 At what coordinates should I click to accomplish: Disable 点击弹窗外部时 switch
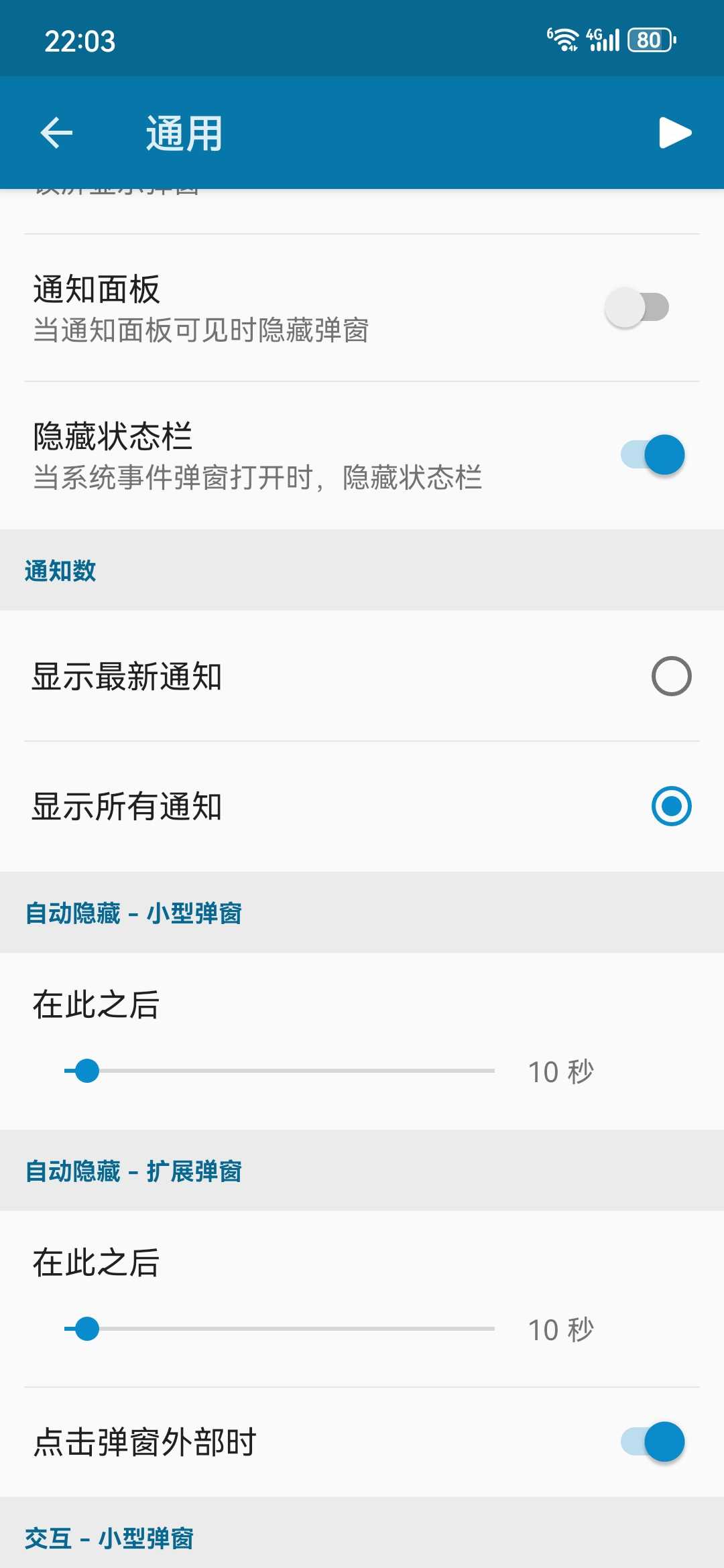click(x=653, y=1442)
